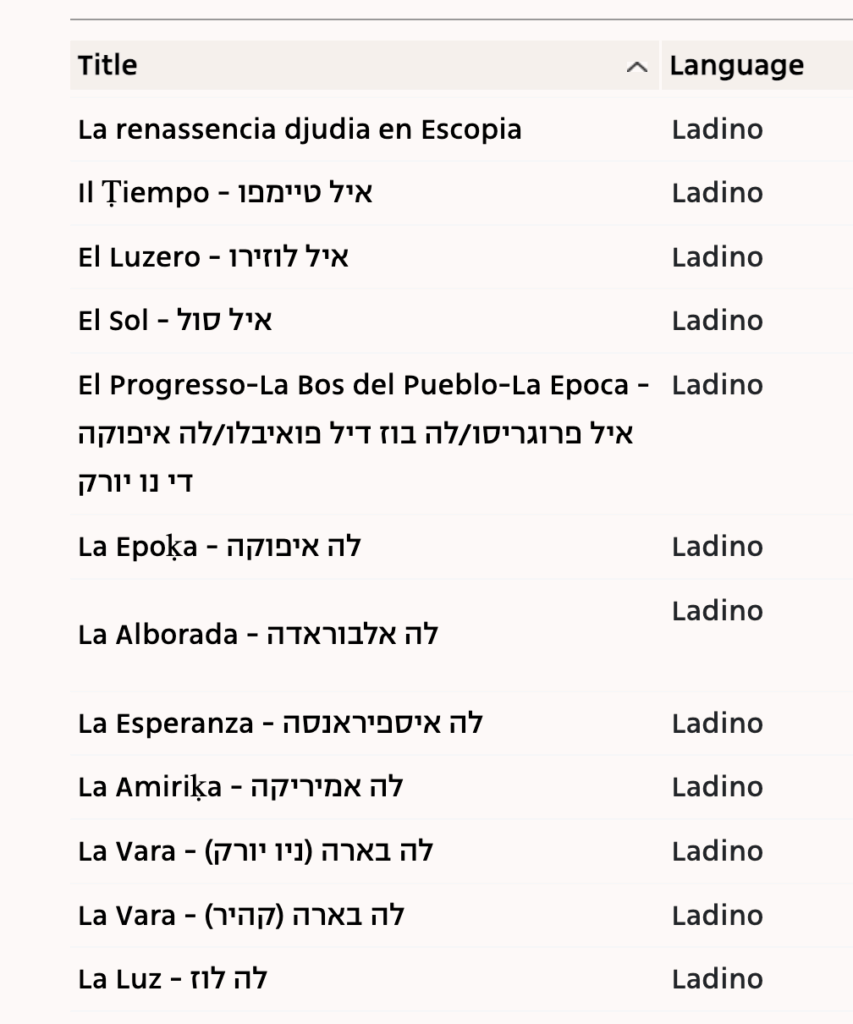Sort the list by the Language column

click(x=736, y=66)
